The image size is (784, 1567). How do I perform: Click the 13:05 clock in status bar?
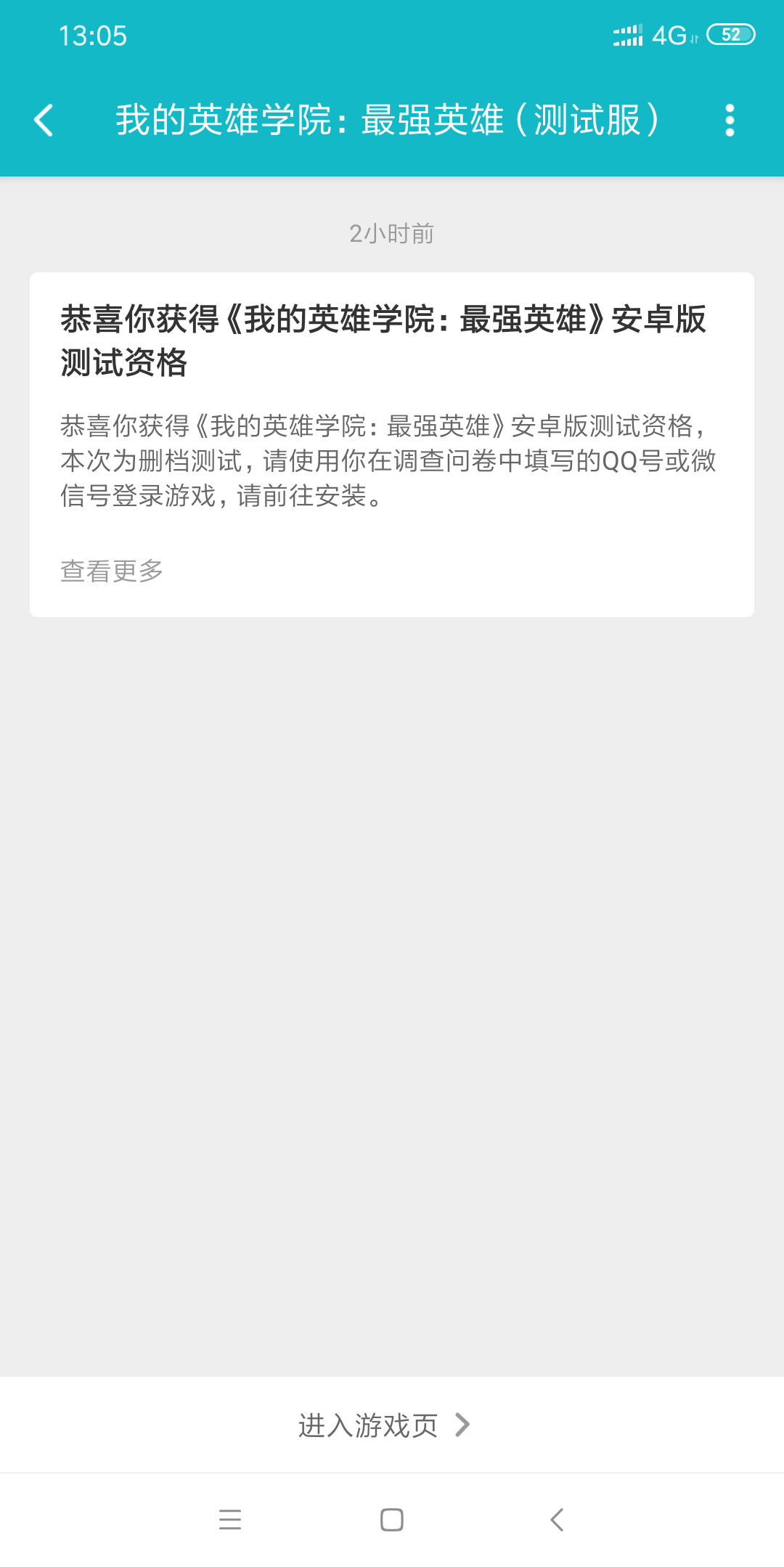pyautogui.click(x=92, y=34)
